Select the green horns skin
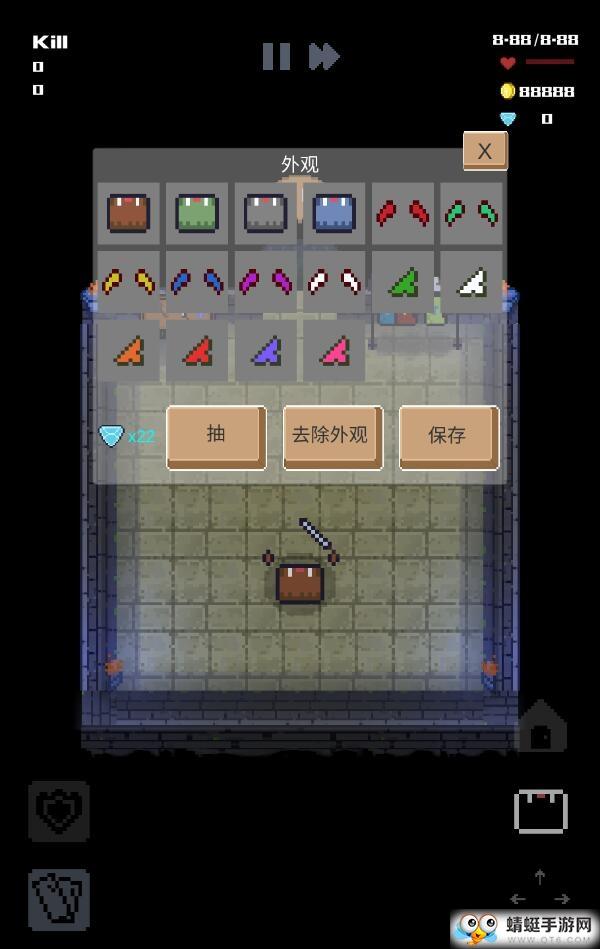Viewport: 600px width, 949px height. 471,214
